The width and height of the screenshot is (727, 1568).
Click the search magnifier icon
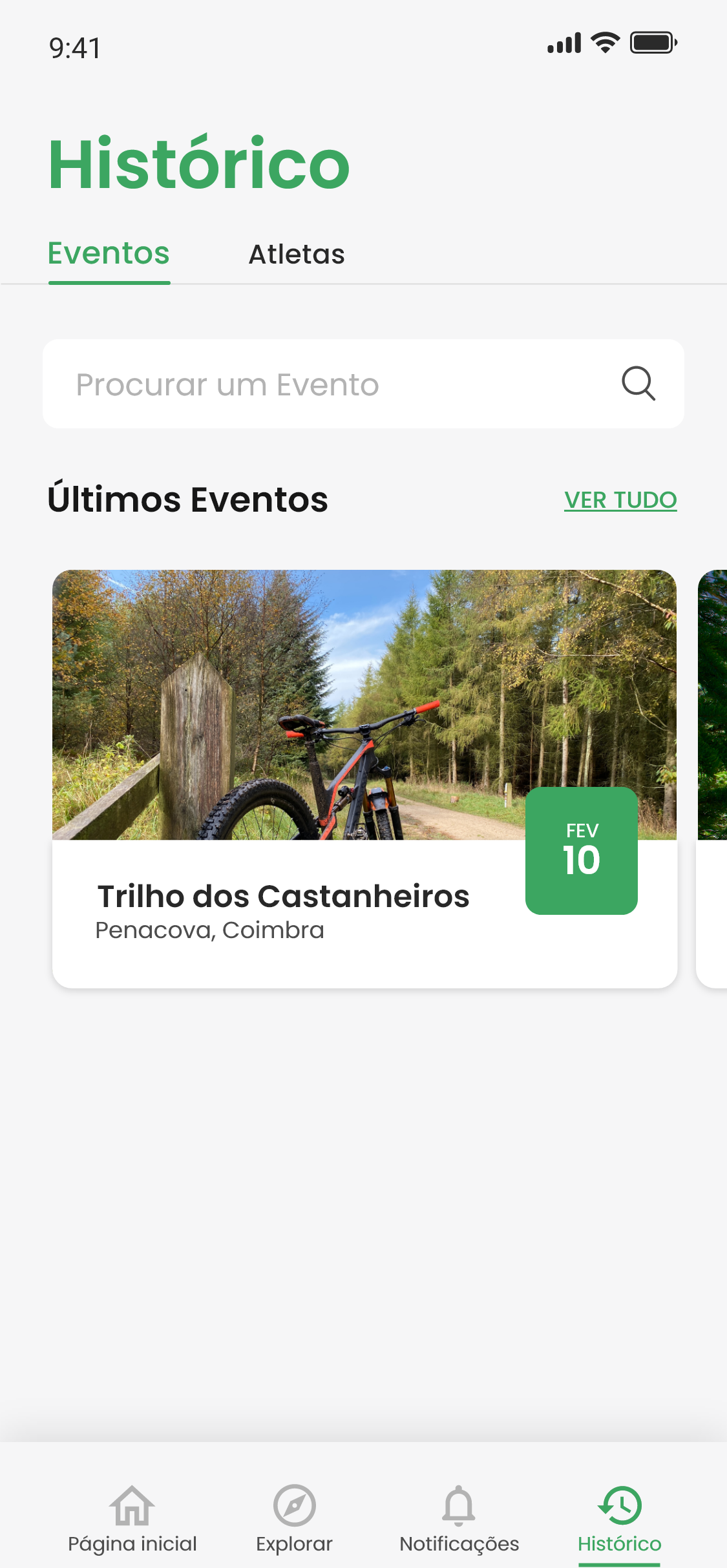(638, 383)
